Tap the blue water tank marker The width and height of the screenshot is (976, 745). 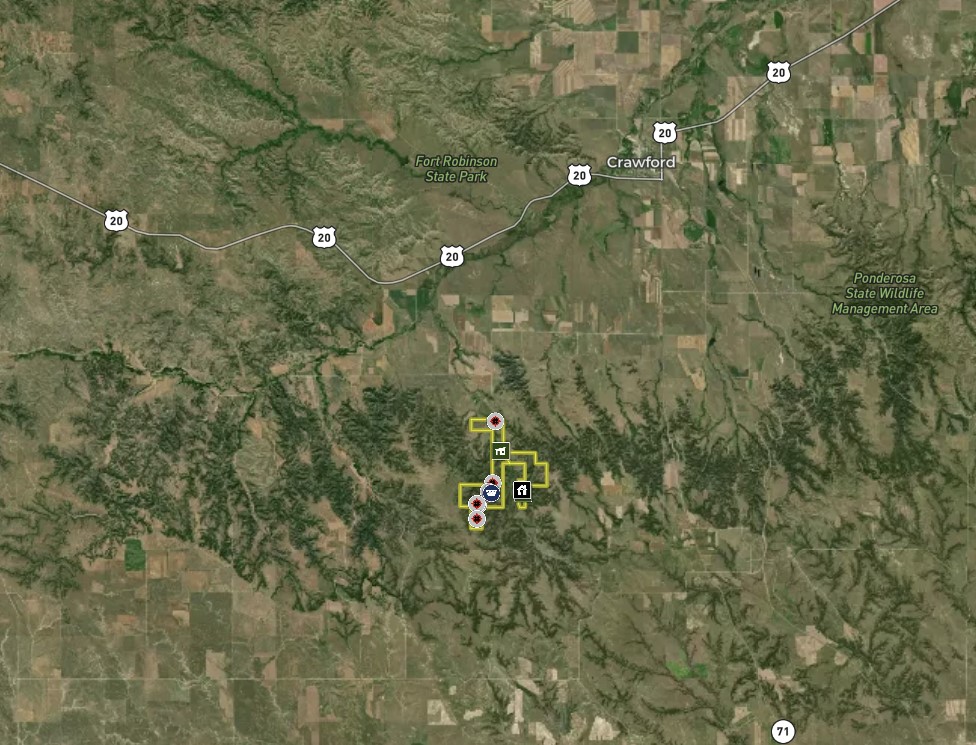[x=491, y=493]
